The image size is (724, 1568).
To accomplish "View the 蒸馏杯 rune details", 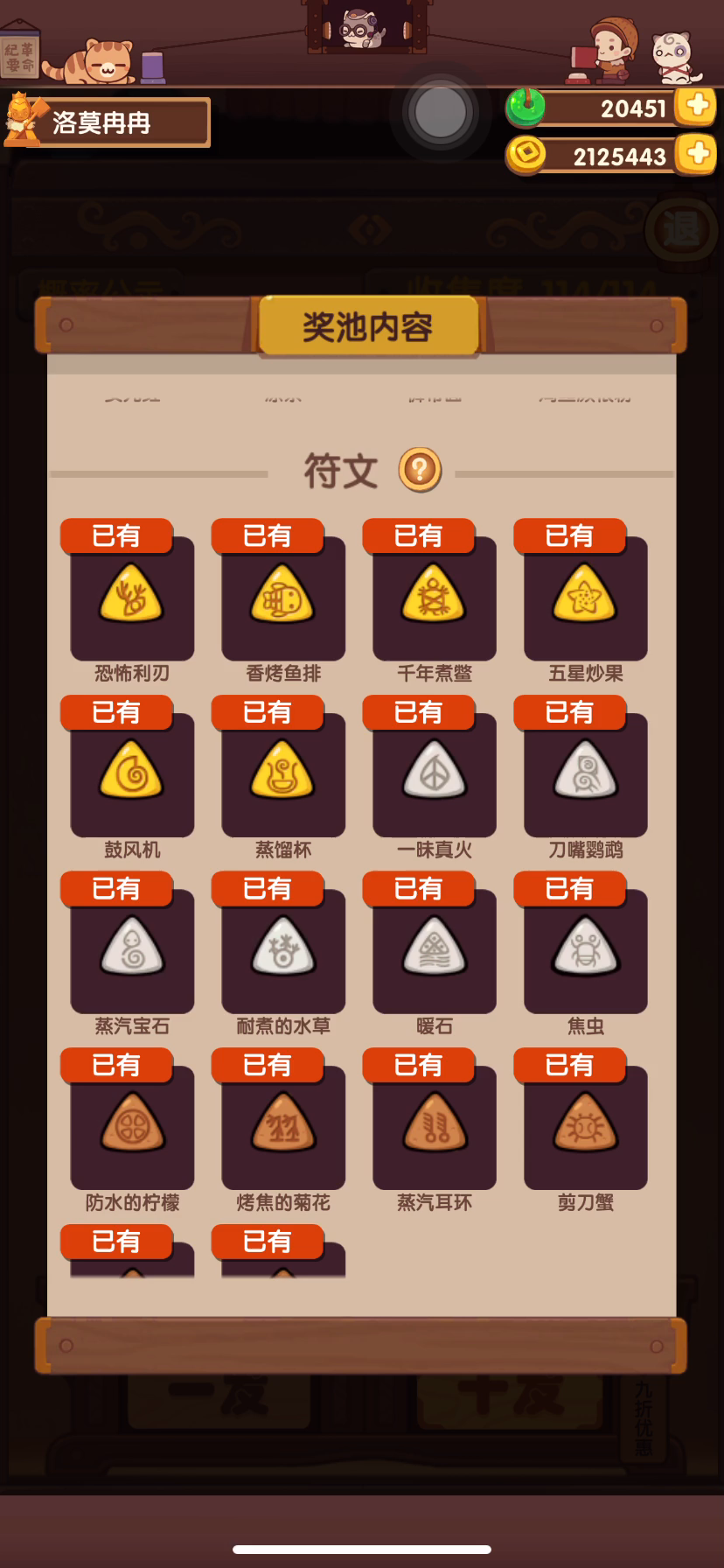I will click(283, 775).
